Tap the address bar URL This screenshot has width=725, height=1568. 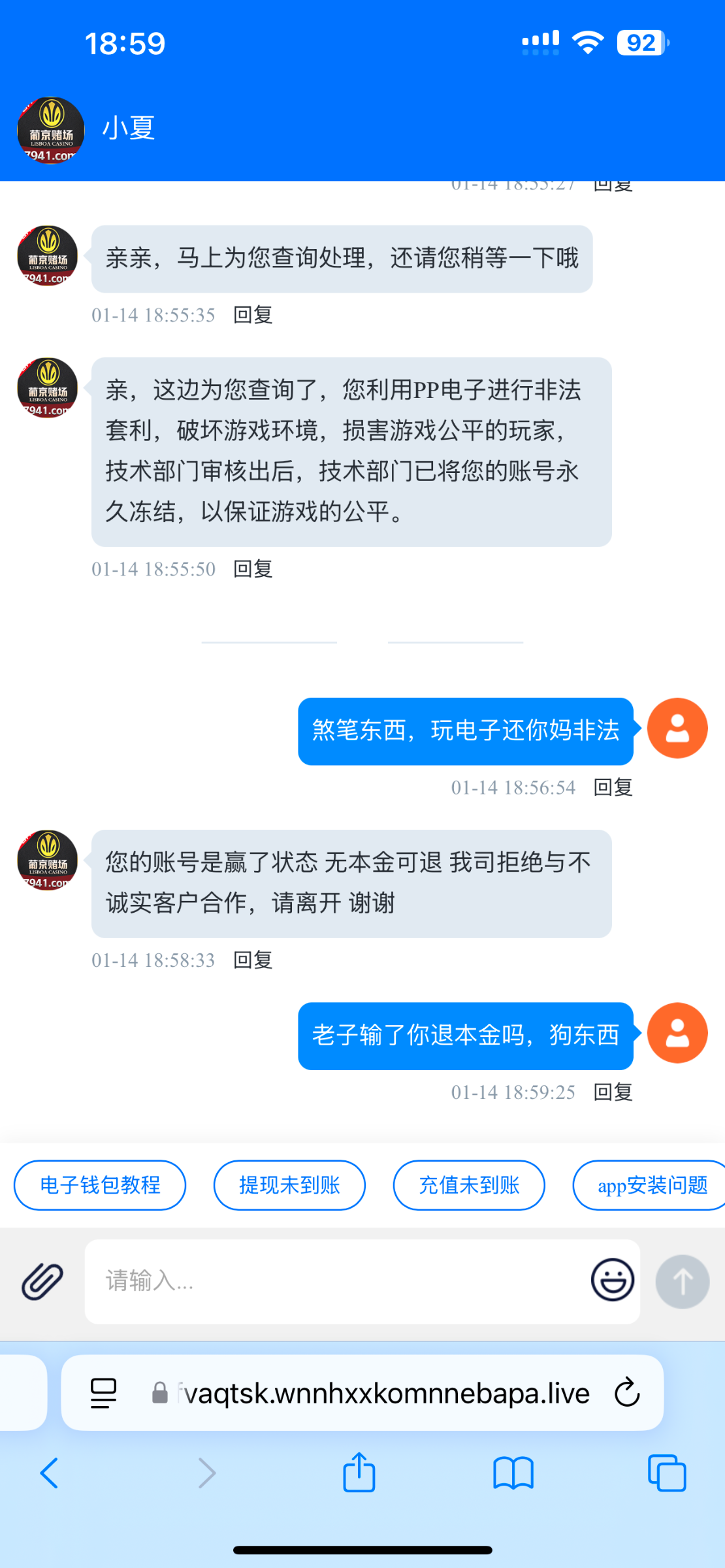(385, 1393)
